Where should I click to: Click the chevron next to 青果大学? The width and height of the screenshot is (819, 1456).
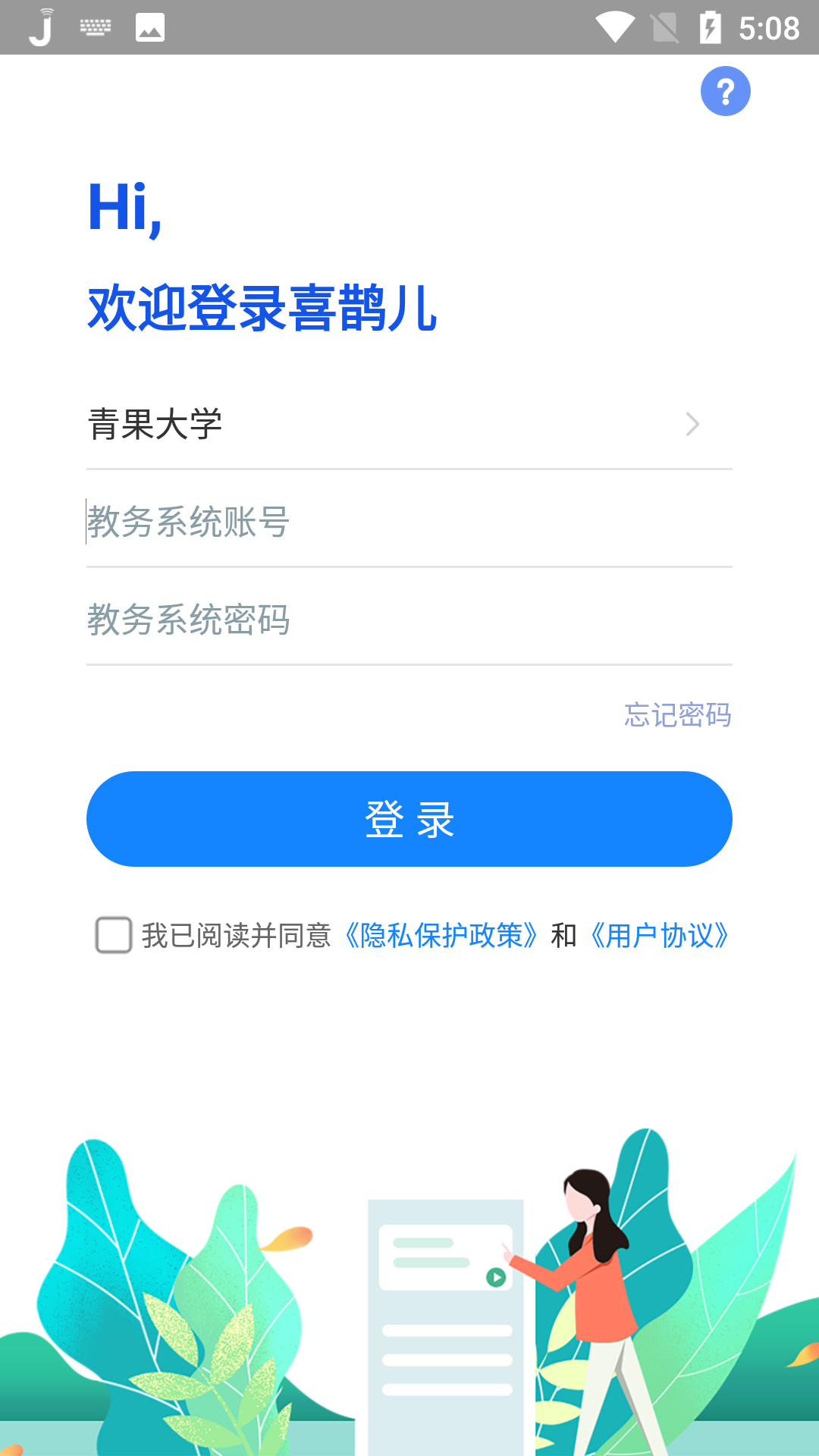pyautogui.click(x=692, y=425)
